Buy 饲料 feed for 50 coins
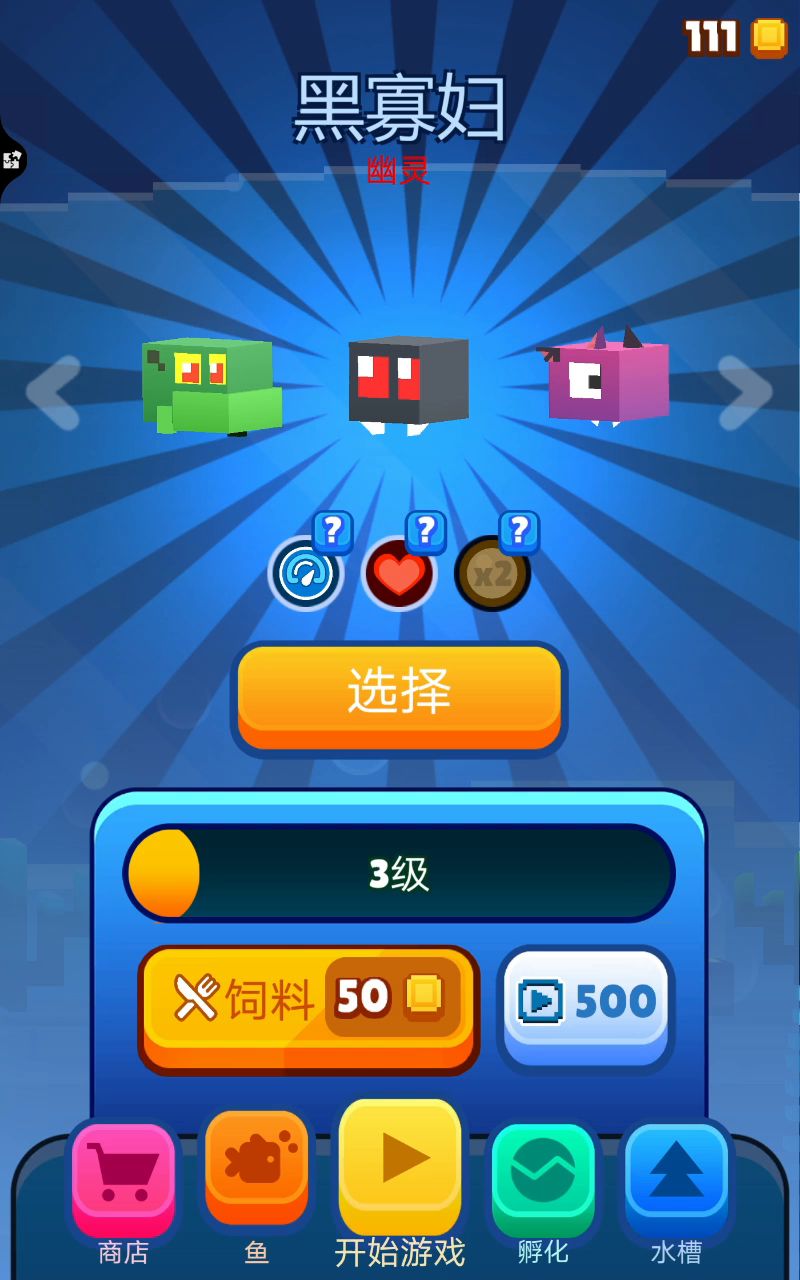Viewport: 800px width, 1280px height. tap(308, 1004)
